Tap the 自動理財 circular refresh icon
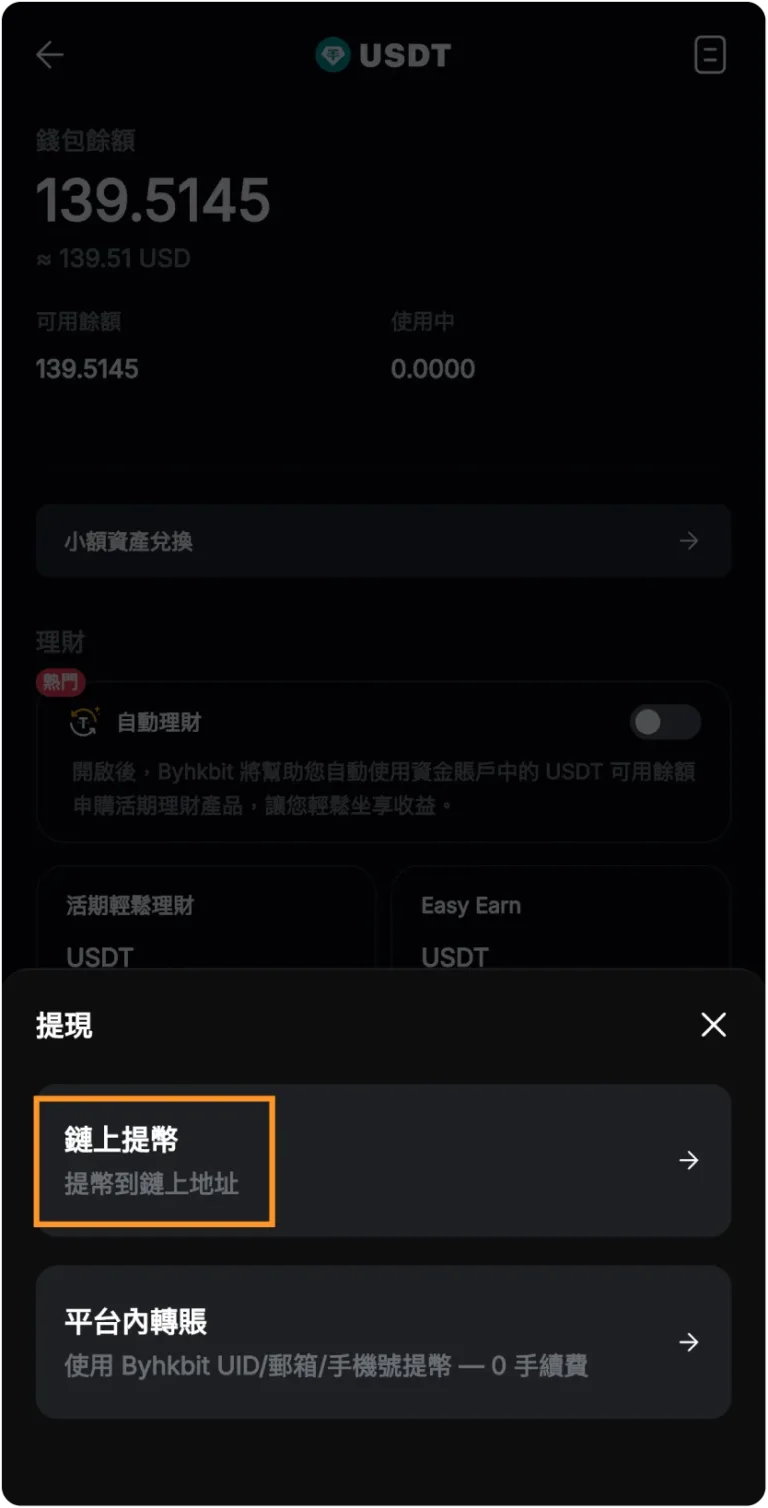 pyautogui.click(x=84, y=722)
